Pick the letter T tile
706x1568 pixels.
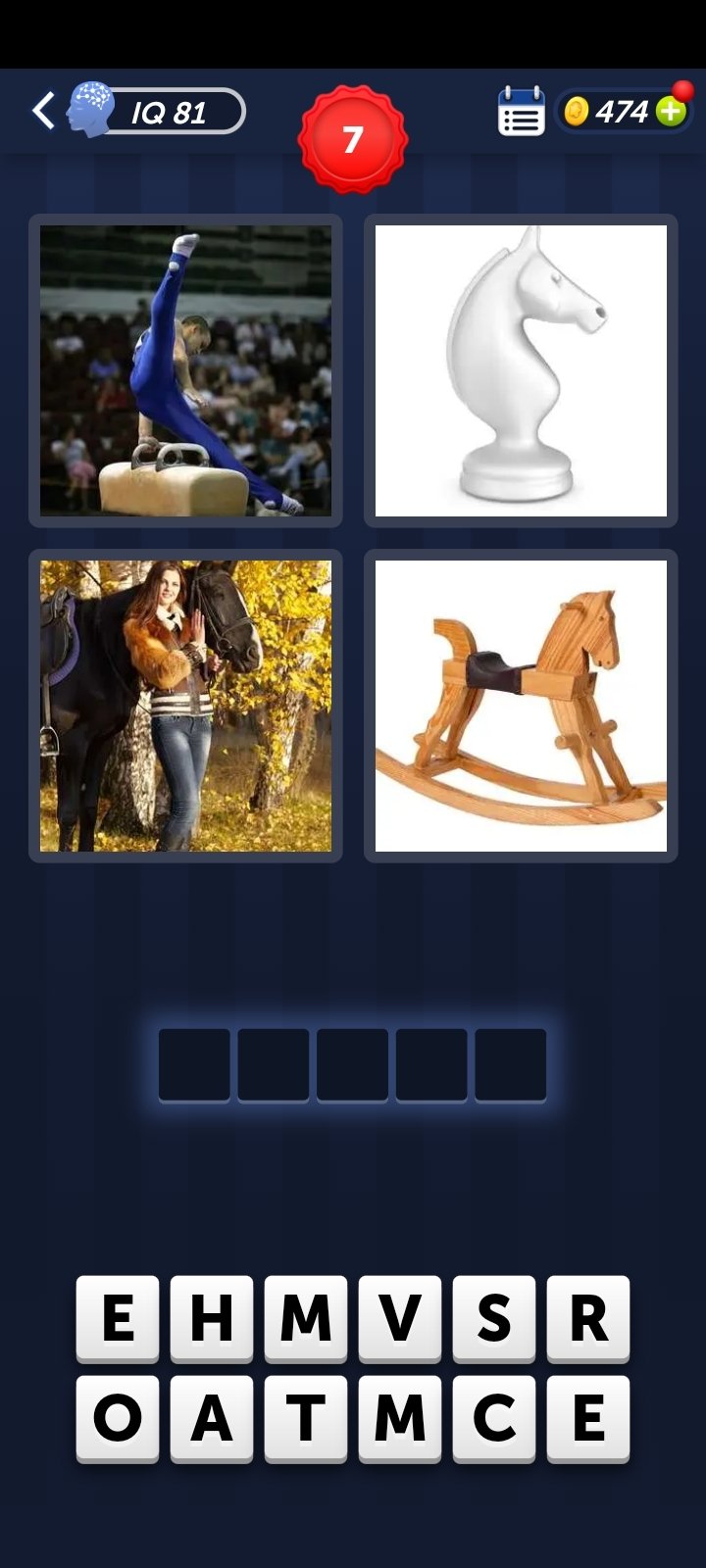[x=306, y=1417]
